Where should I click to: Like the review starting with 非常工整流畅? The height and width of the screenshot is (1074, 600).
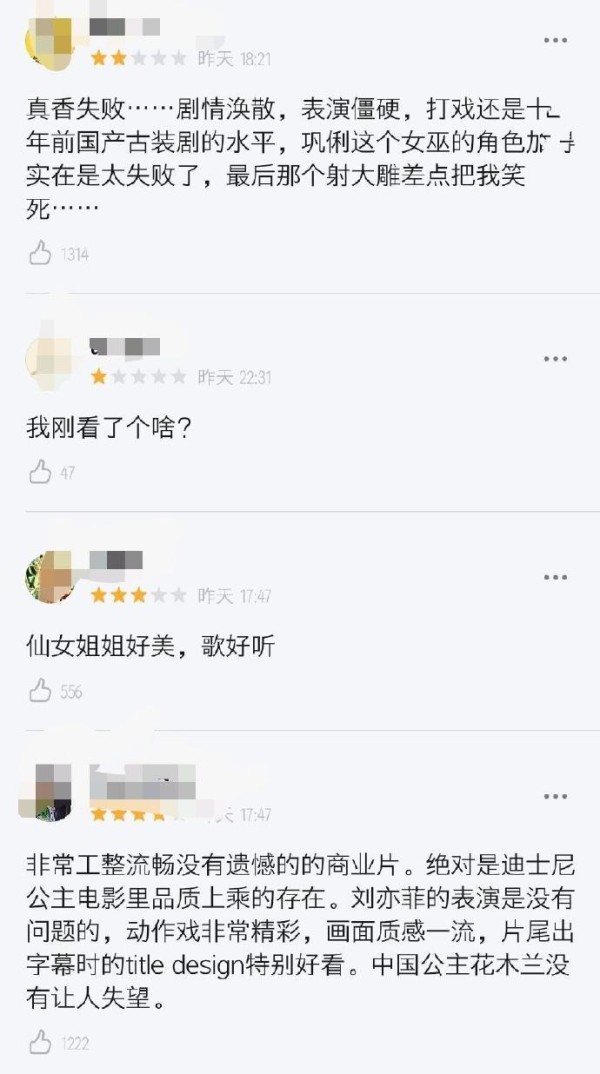(40, 1043)
